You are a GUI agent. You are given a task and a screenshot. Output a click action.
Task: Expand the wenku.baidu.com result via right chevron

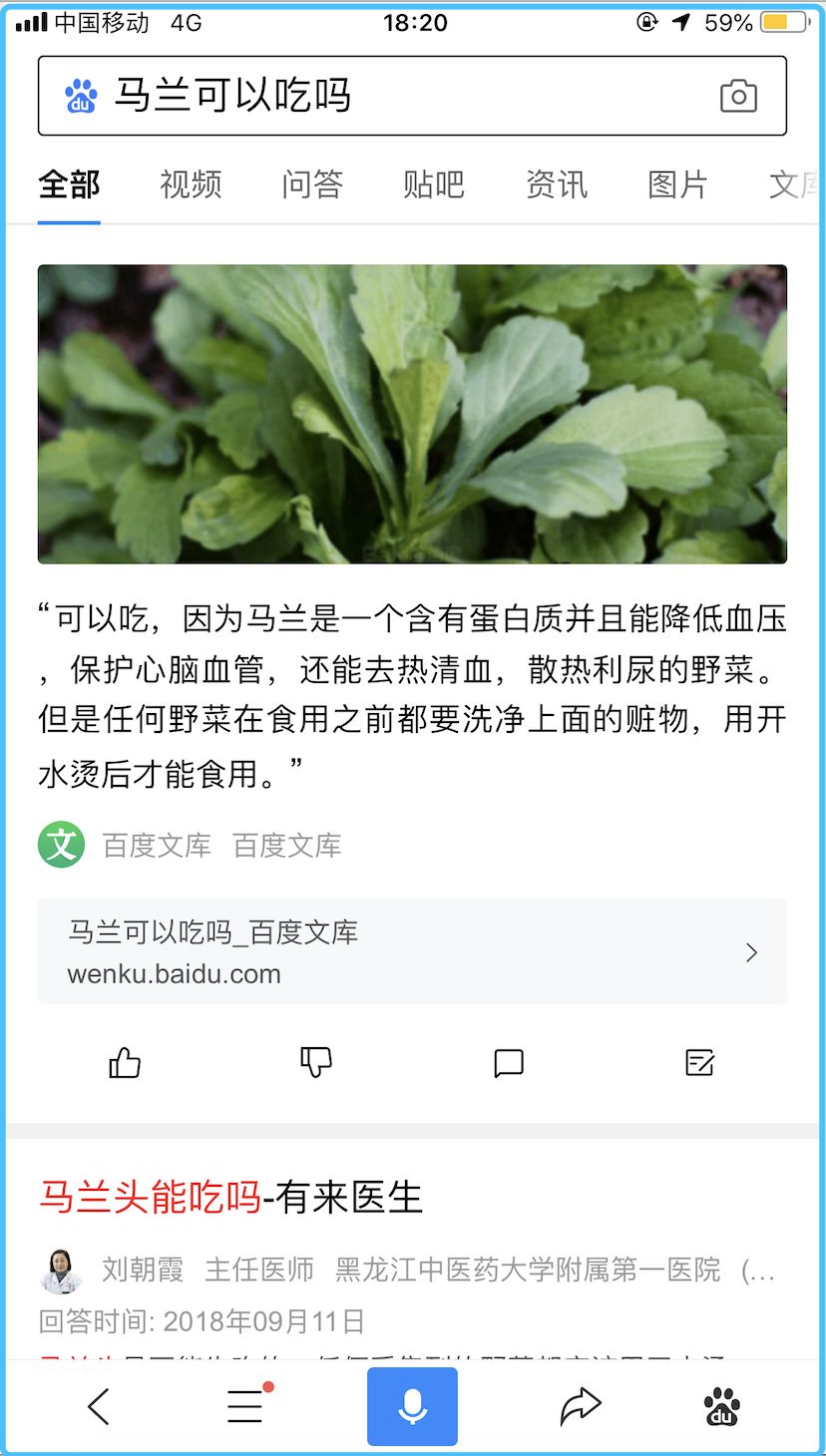pos(751,952)
